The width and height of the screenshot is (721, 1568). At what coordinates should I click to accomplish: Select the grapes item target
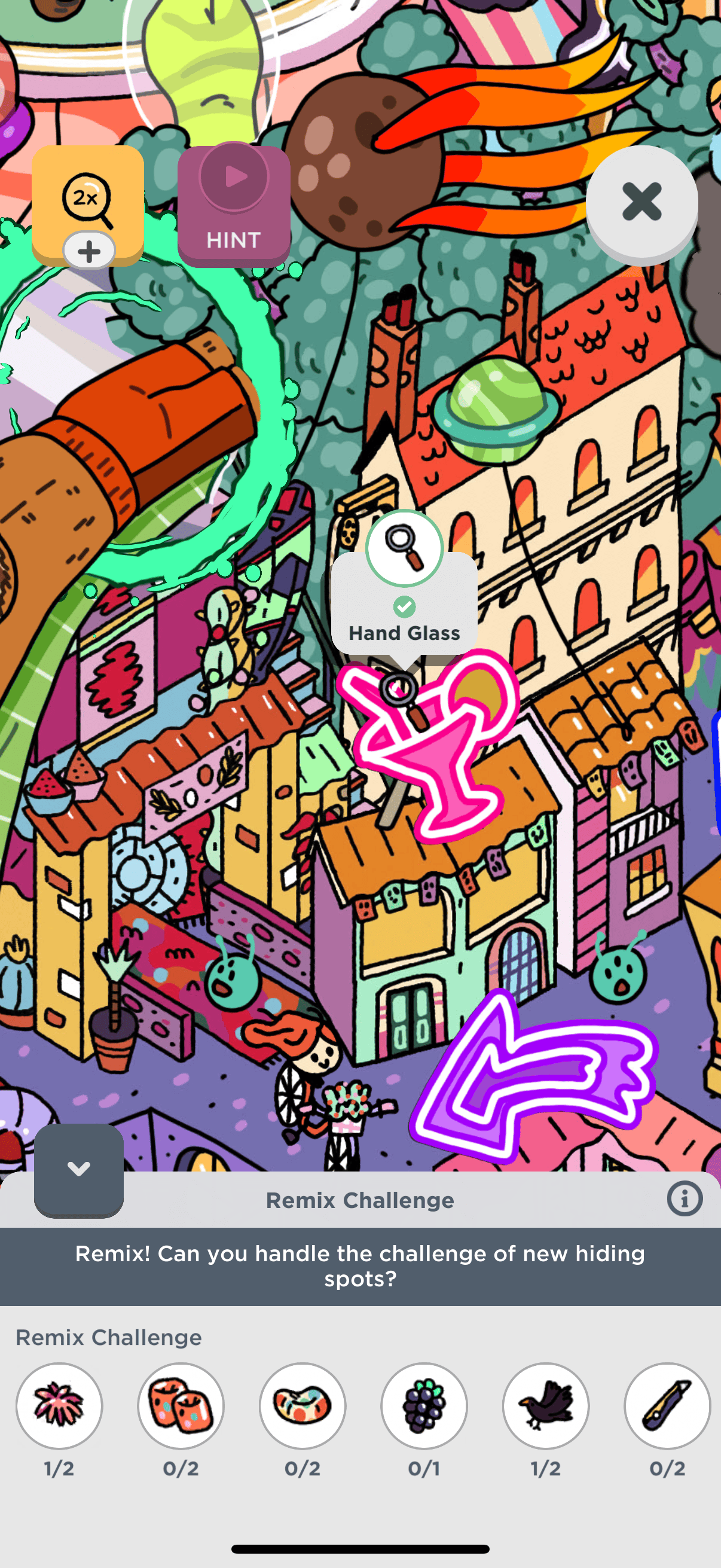[x=424, y=1406]
